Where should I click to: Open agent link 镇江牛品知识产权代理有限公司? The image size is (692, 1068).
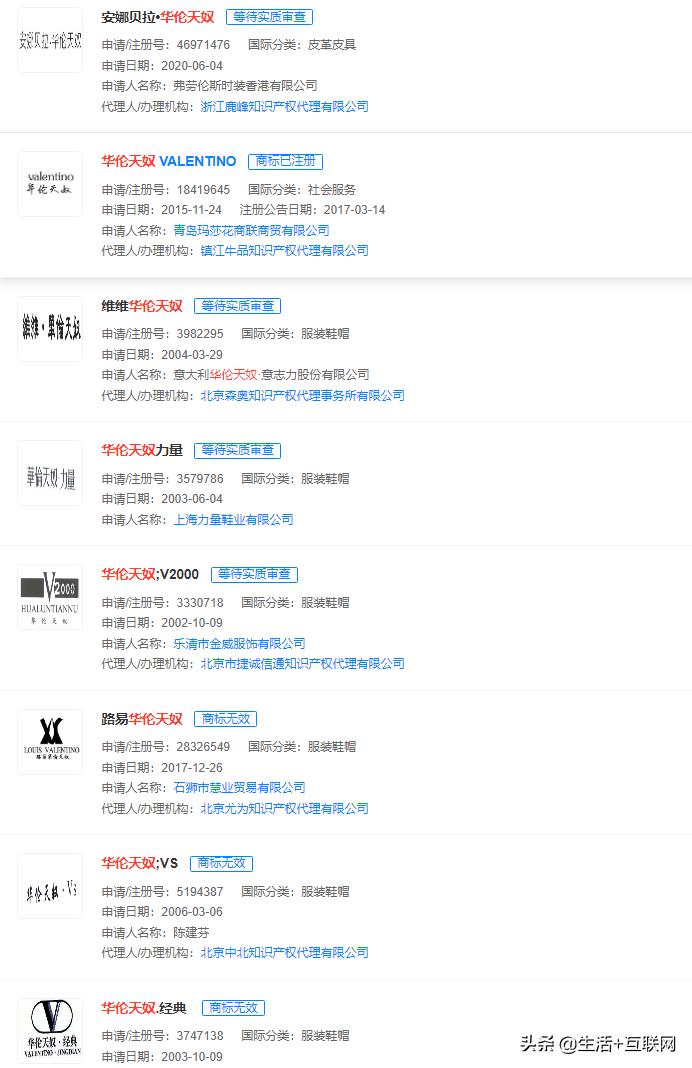(x=284, y=251)
